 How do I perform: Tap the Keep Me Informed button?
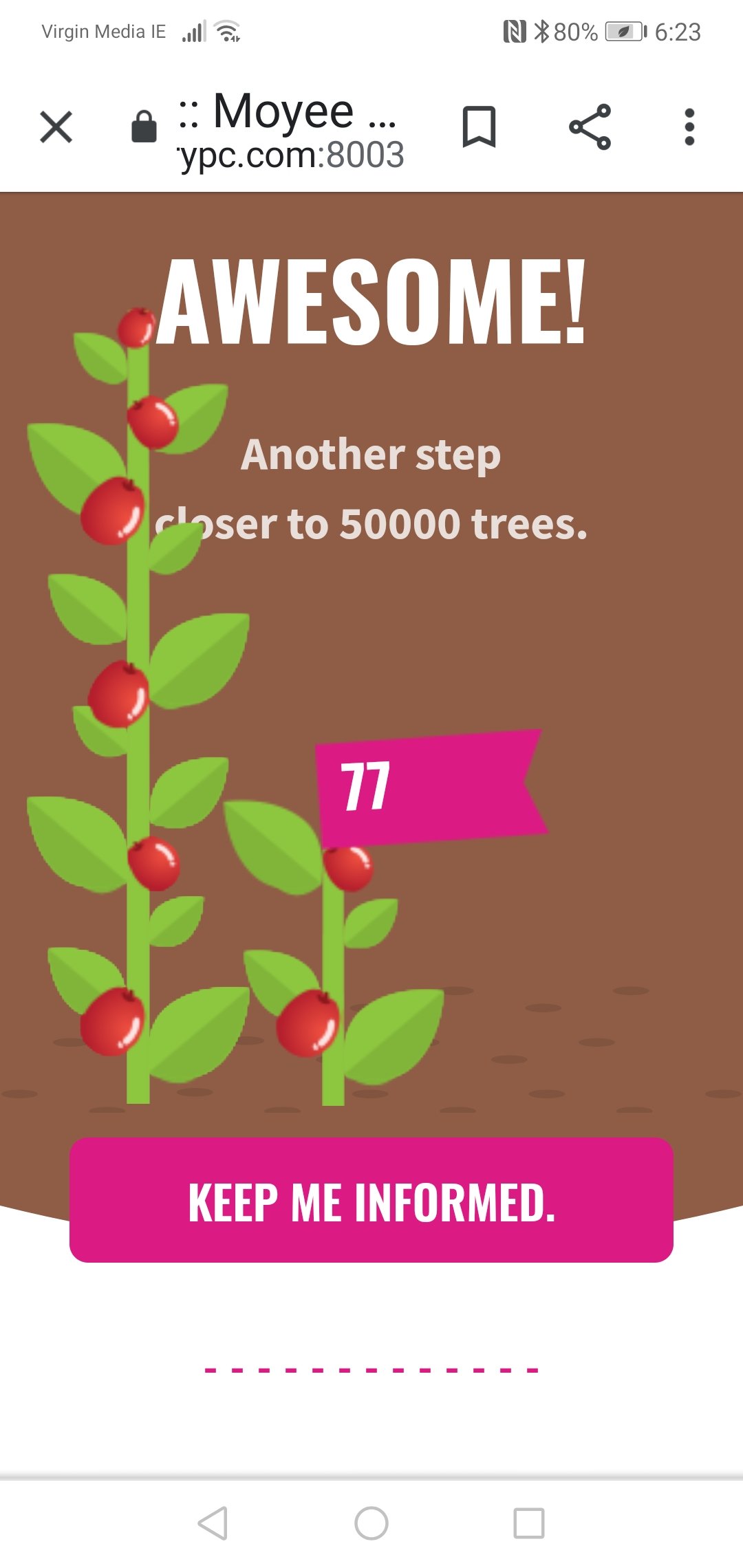coord(371,1200)
